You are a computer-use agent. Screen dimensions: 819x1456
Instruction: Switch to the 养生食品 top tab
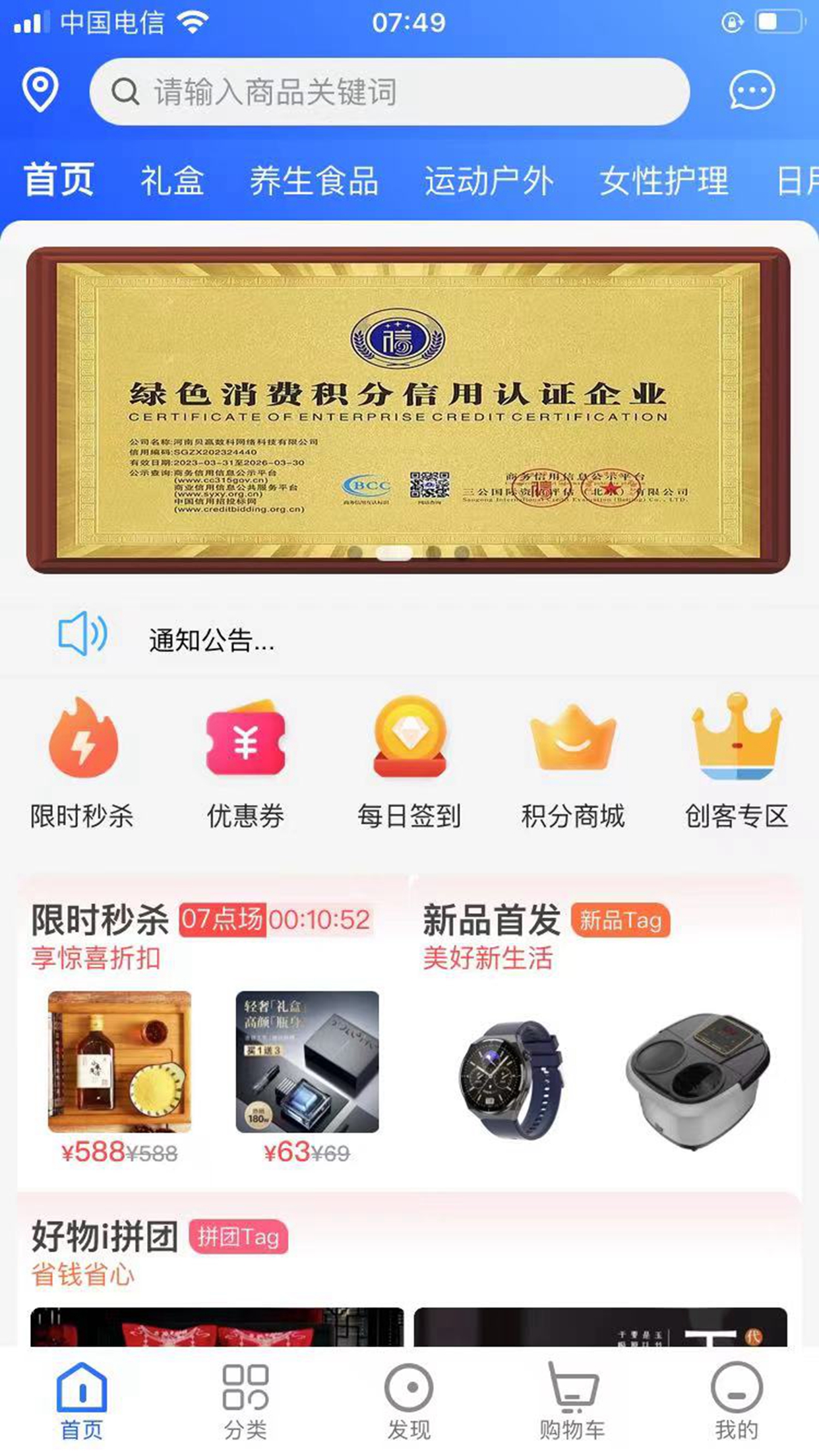point(314,180)
